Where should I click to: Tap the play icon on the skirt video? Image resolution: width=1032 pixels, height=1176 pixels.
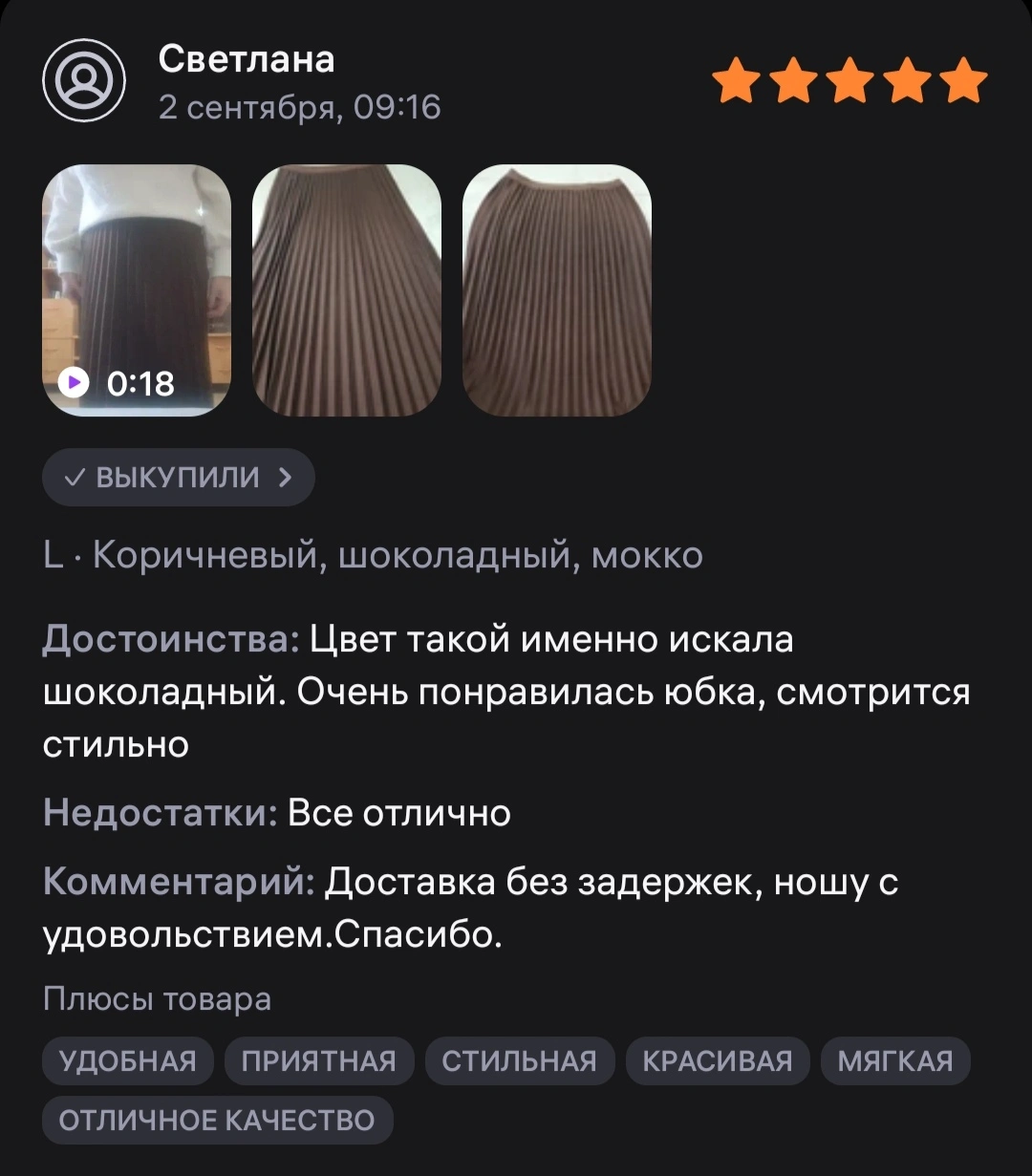(x=74, y=382)
